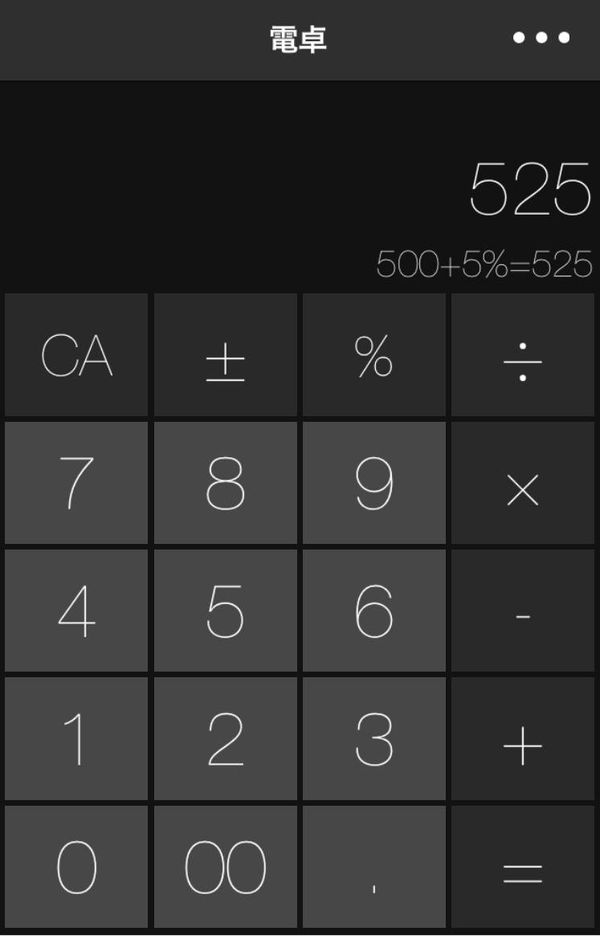Open the three-dot overflow menu
Screen dimensions: 600x936
[x=541, y=38]
